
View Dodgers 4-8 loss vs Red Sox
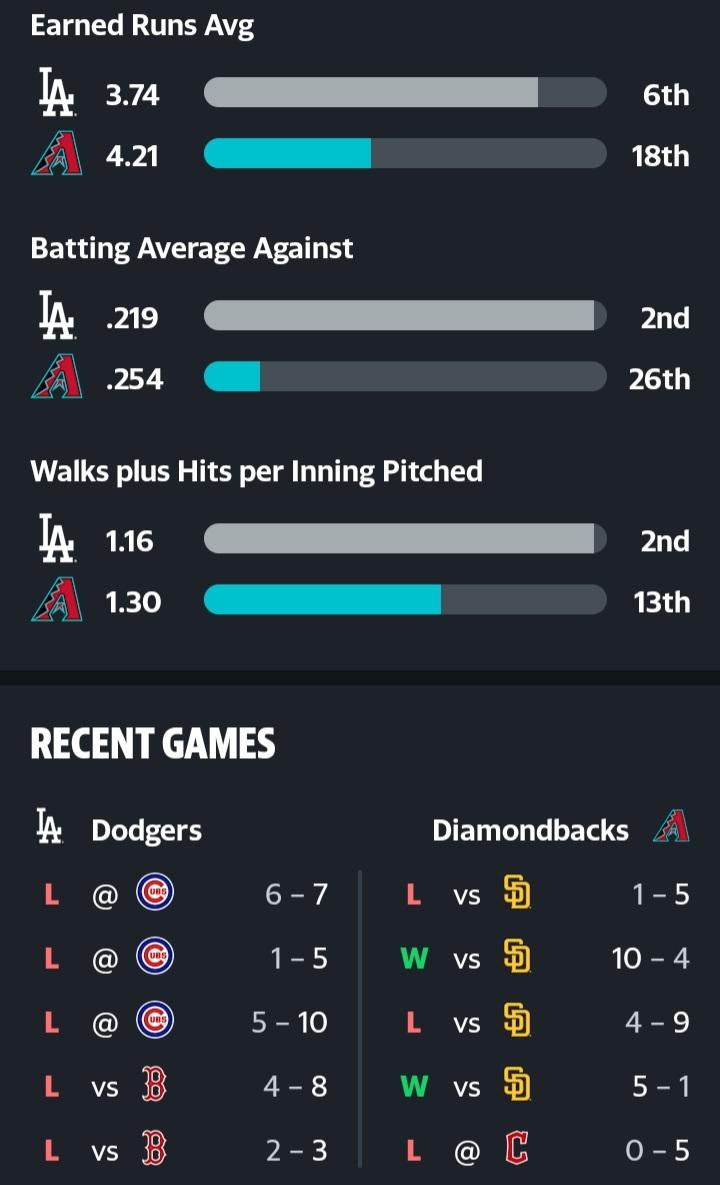186,1086
